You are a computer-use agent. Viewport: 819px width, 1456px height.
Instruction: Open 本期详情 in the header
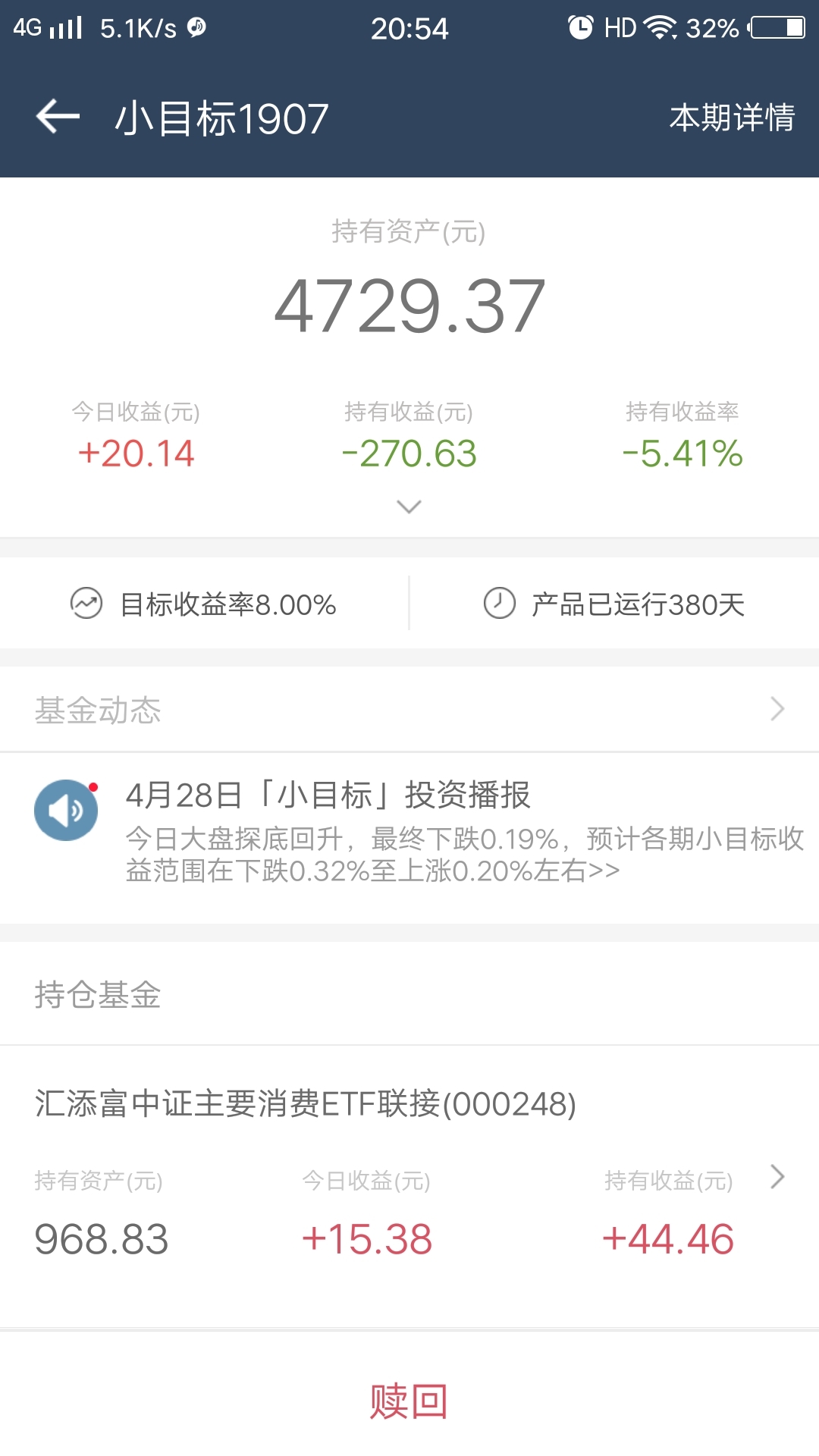point(732,118)
